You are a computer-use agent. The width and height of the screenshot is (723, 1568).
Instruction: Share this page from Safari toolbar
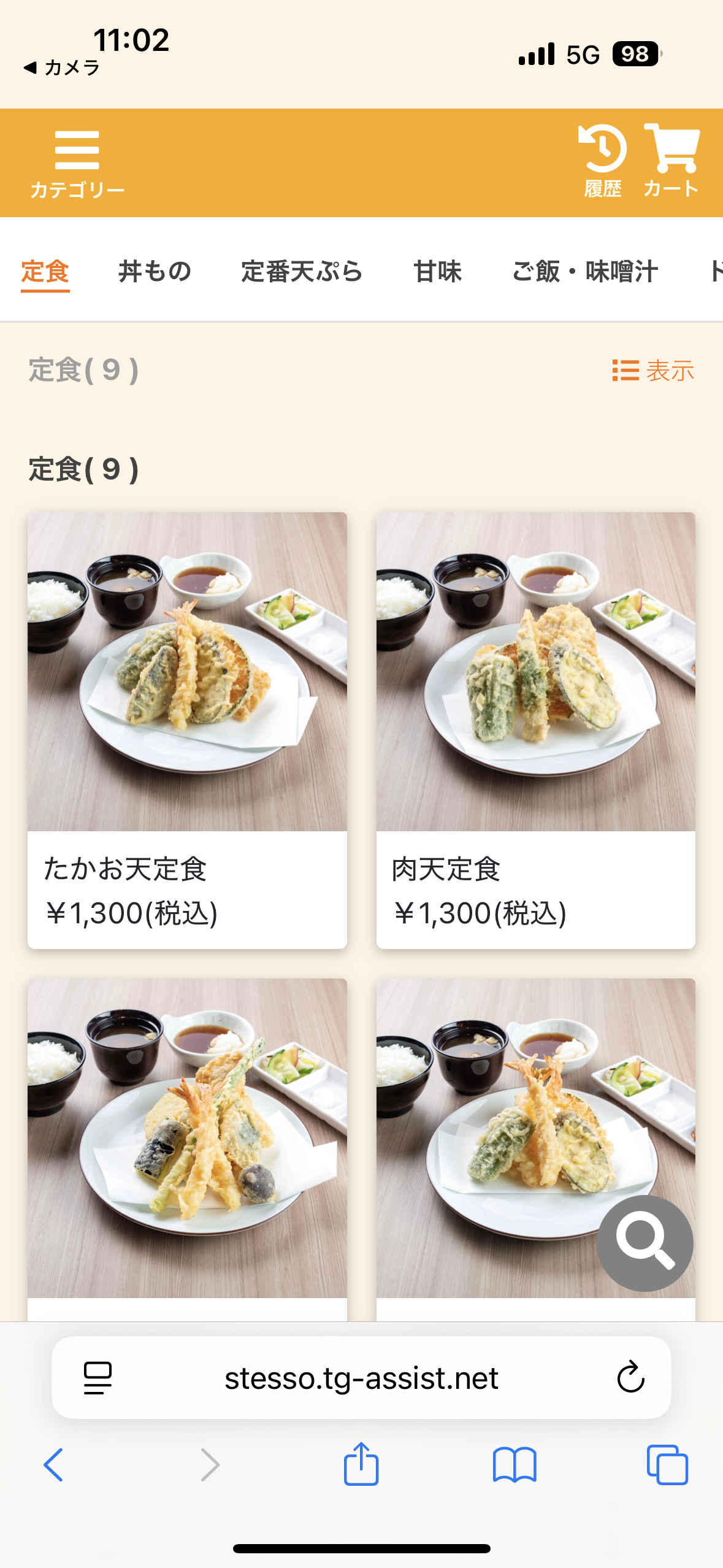tap(361, 1464)
